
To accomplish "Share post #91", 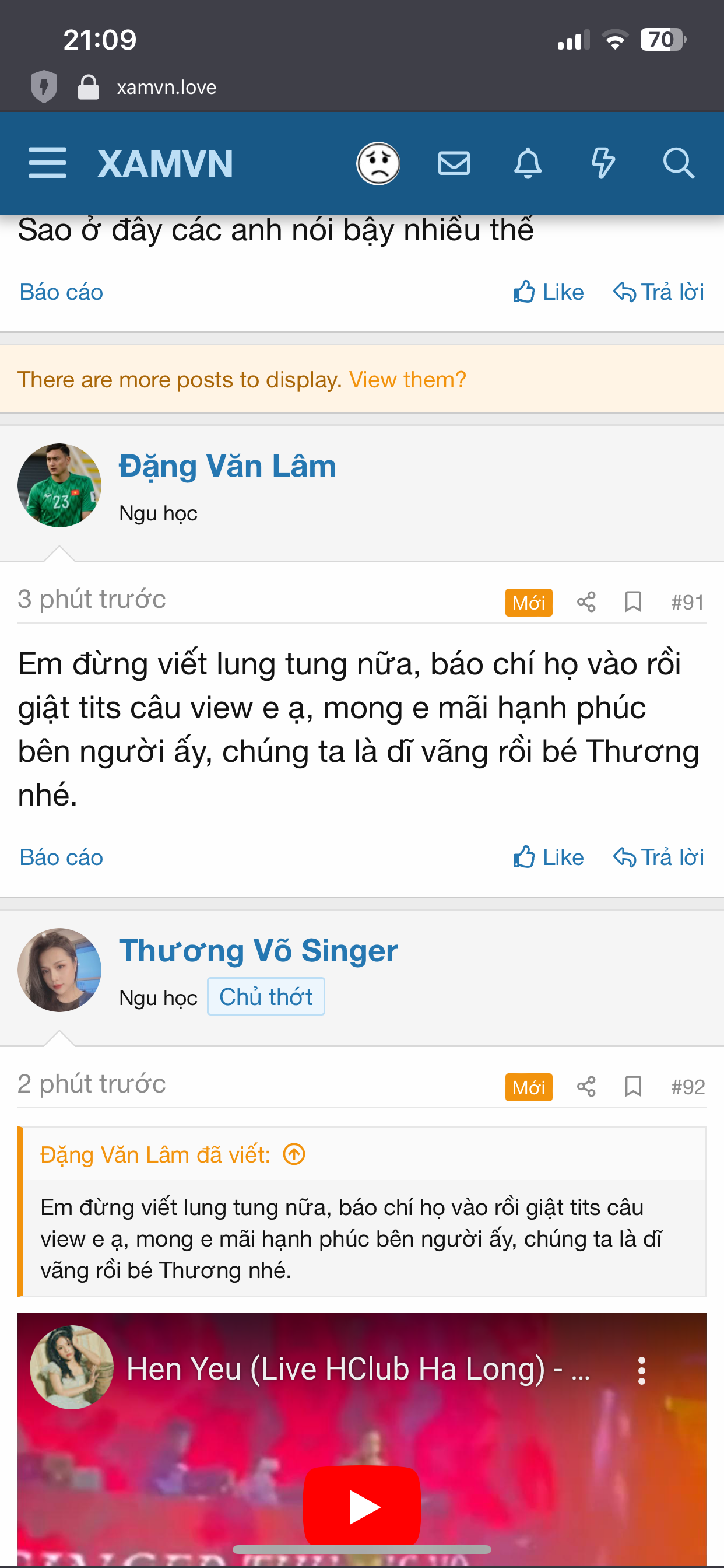I will point(586,602).
